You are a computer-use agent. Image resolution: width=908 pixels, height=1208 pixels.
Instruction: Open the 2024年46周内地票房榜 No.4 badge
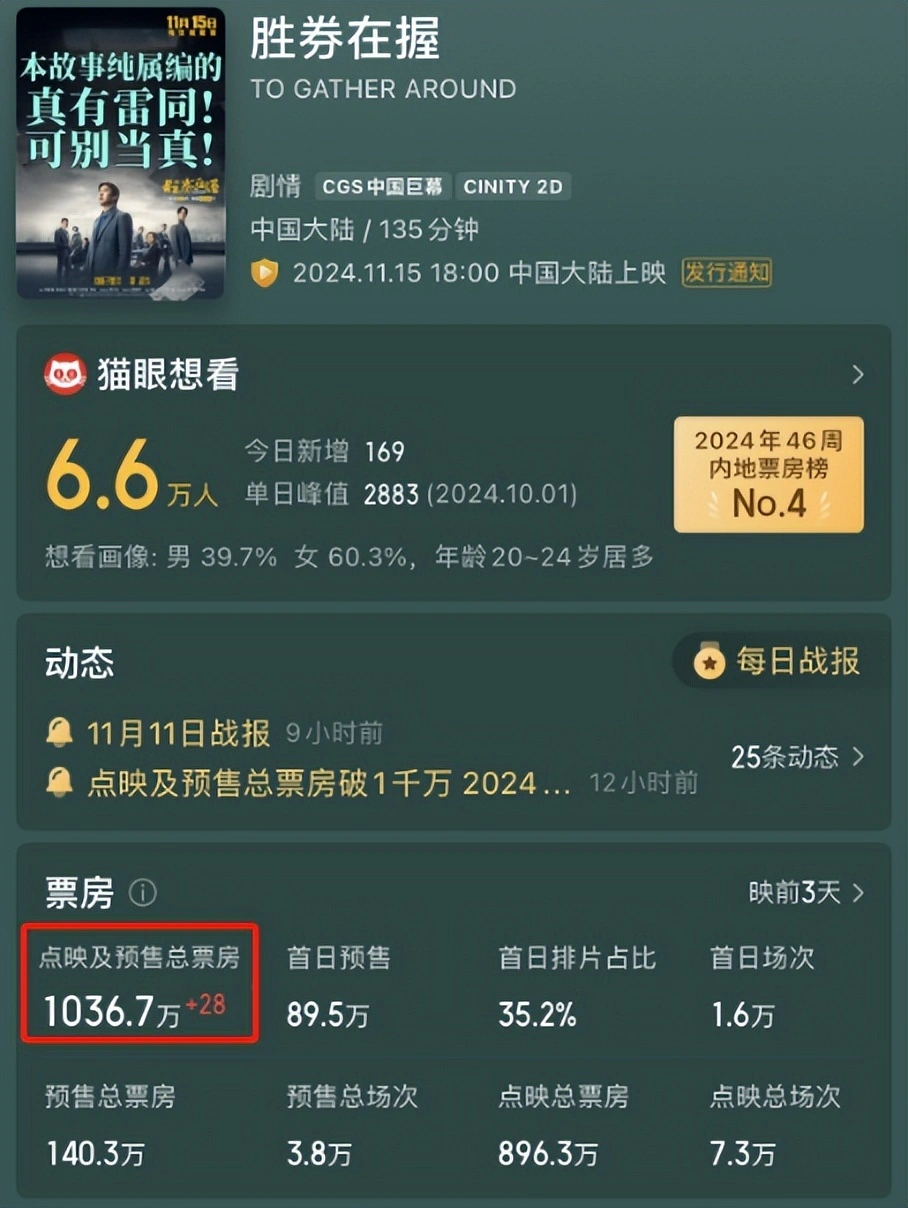768,474
